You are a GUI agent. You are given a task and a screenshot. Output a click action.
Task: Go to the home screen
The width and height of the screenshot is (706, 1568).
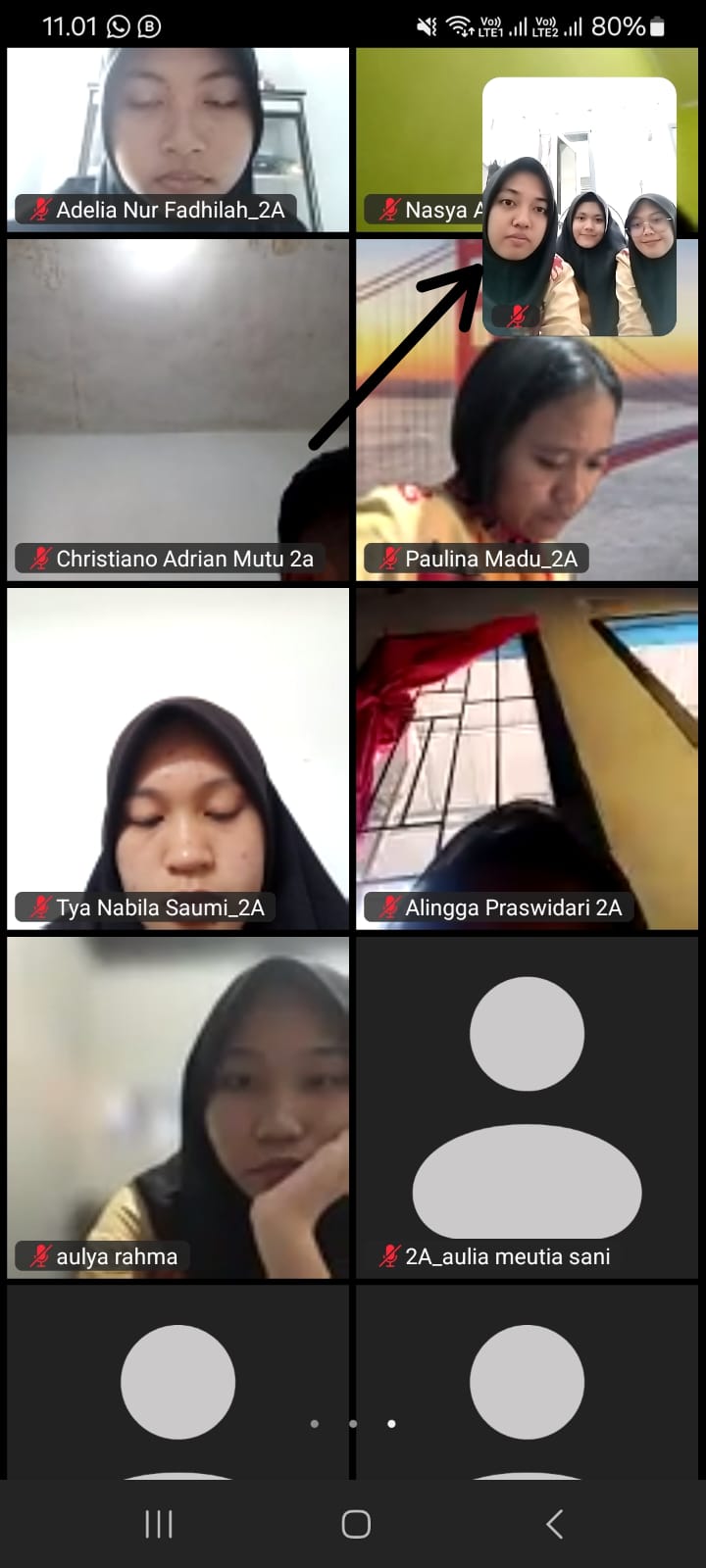[355, 1524]
